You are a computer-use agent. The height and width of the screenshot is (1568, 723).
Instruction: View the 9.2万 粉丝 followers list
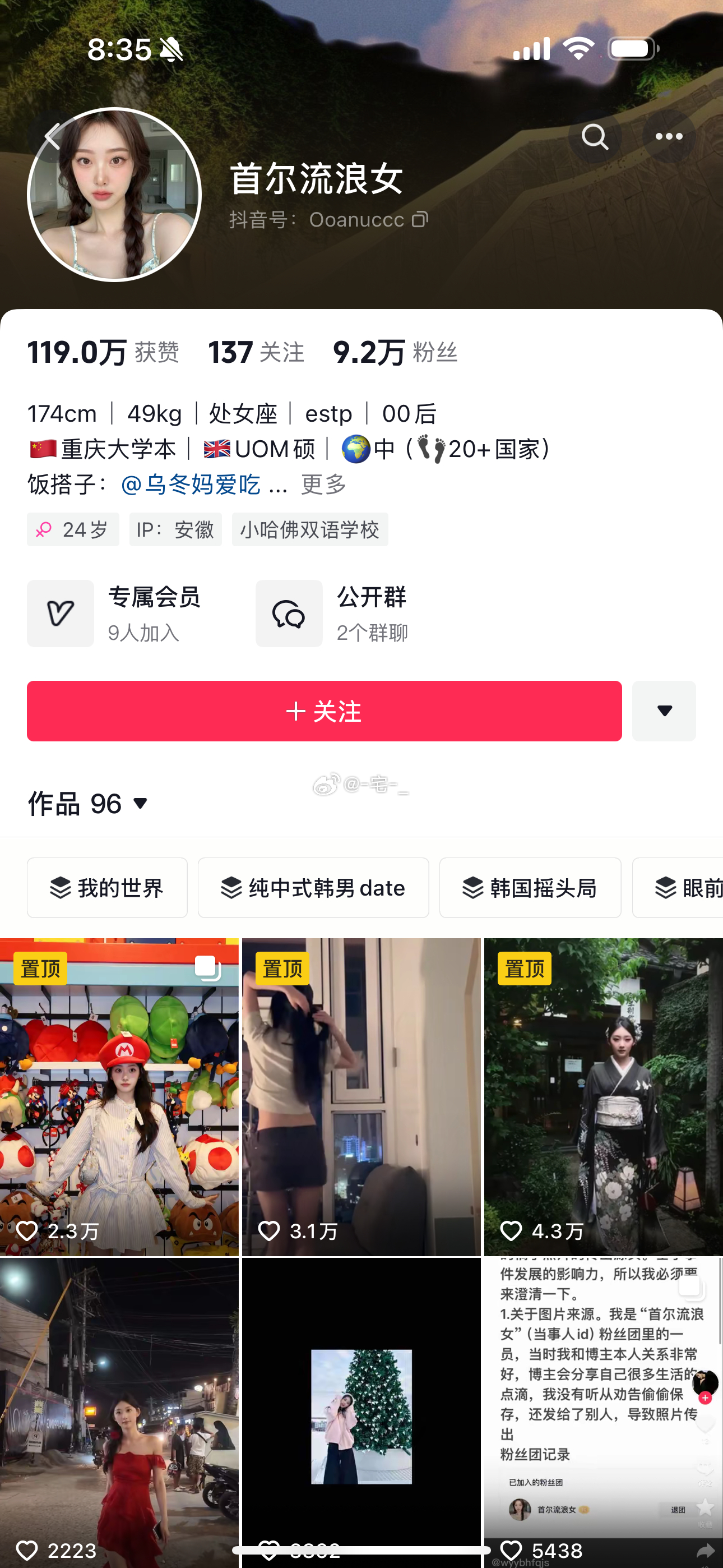395,352
